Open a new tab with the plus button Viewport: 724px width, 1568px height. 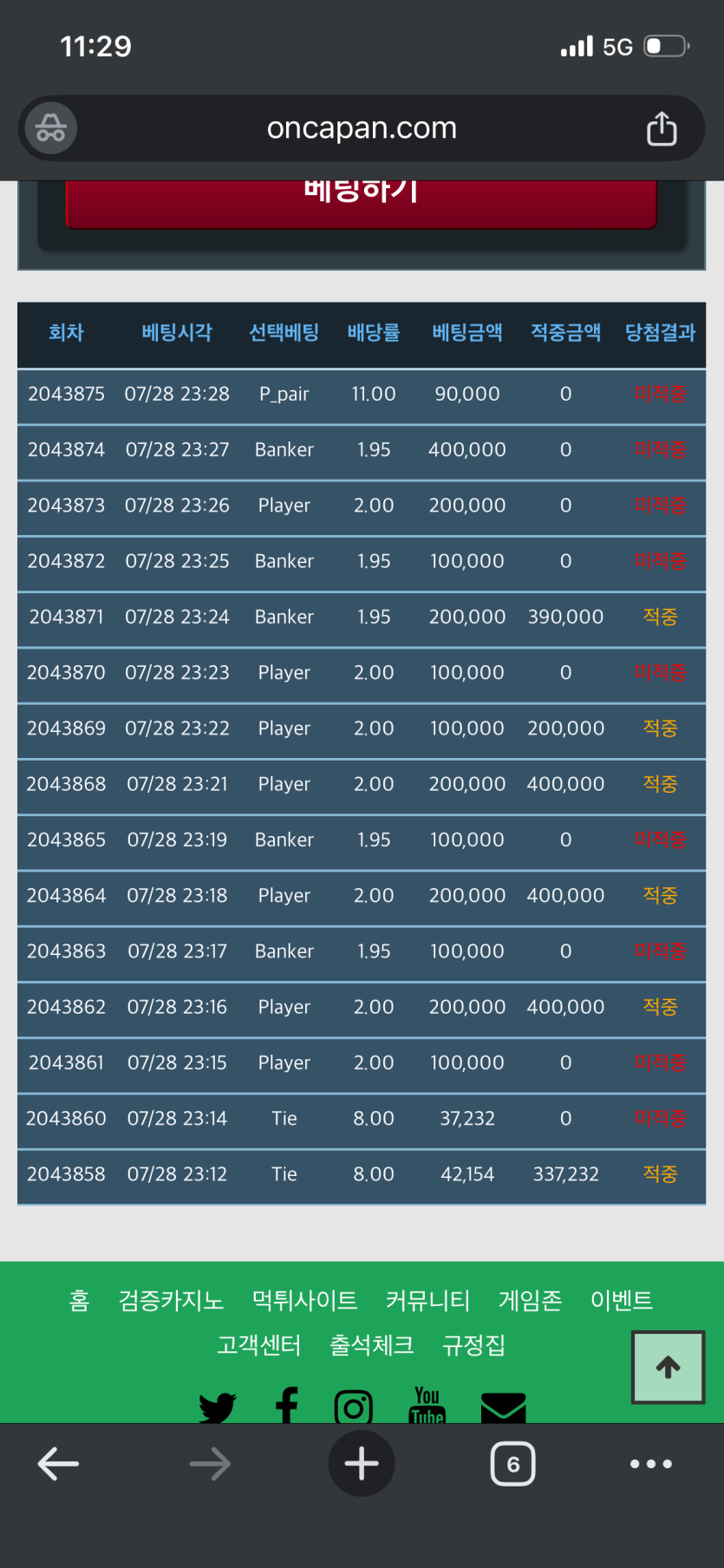click(x=362, y=1464)
